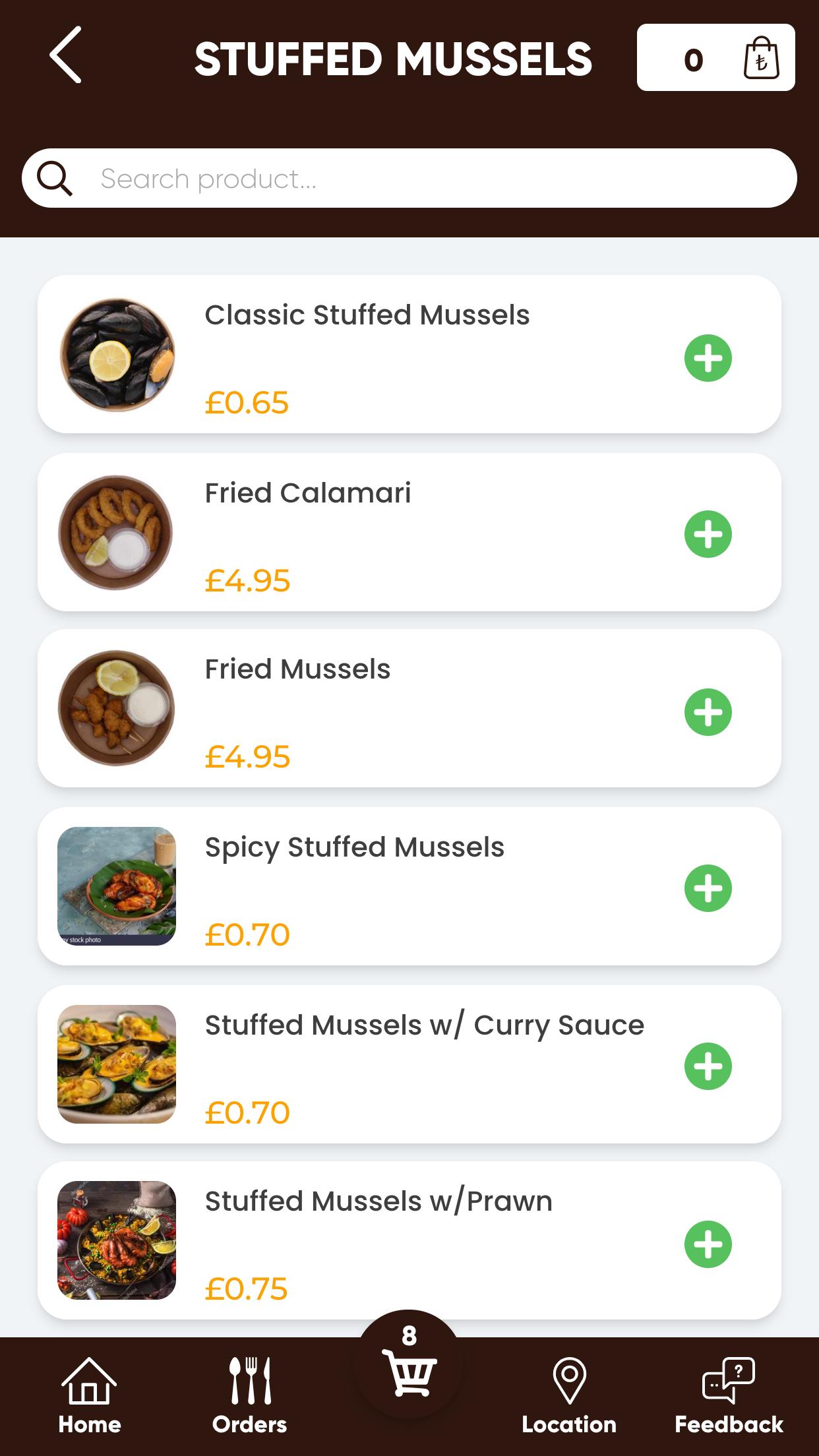Image resolution: width=819 pixels, height=1456 pixels.
Task: Add Stuffed Mussels w/ Curry Sauce
Action: (x=708, y=1066)
